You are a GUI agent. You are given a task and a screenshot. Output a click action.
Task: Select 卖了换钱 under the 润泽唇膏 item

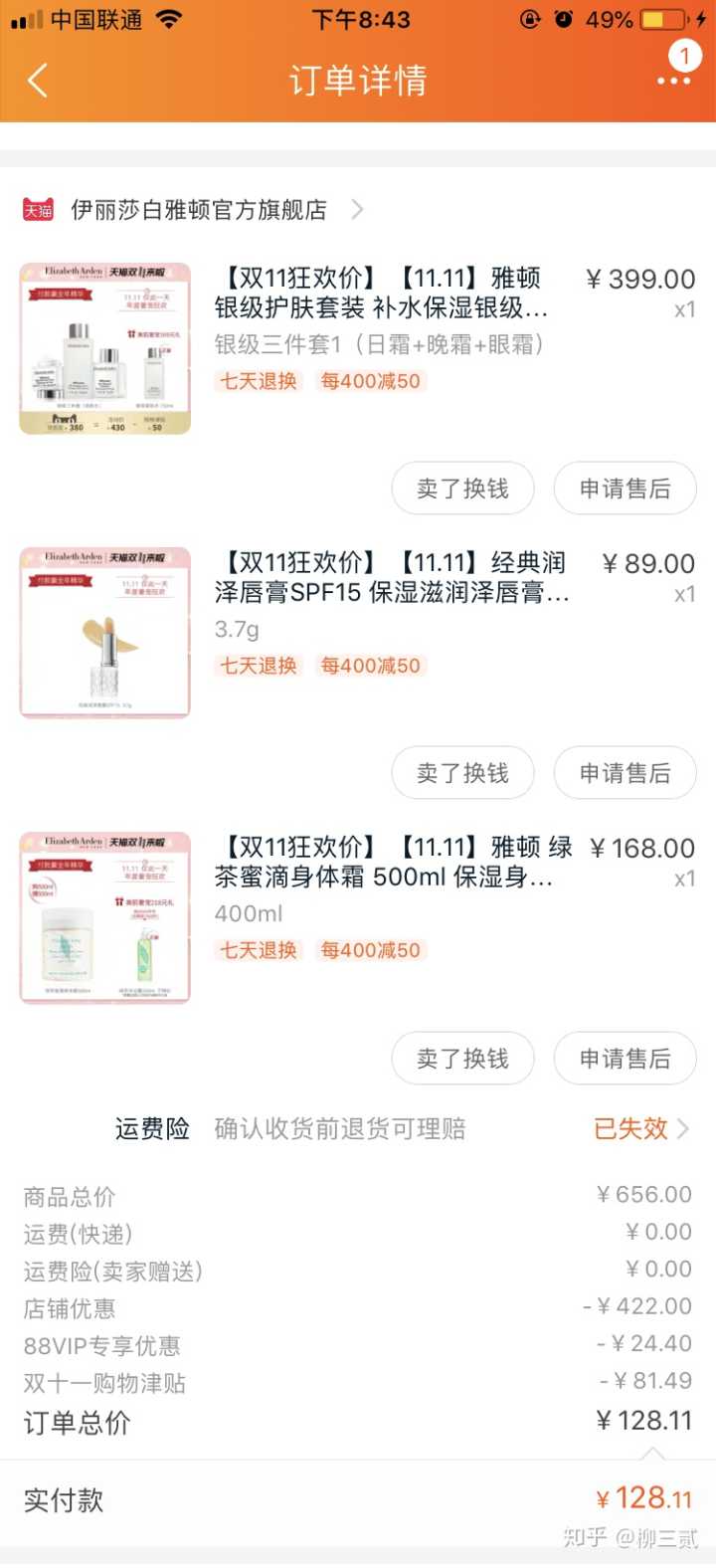tap(462, 773)
